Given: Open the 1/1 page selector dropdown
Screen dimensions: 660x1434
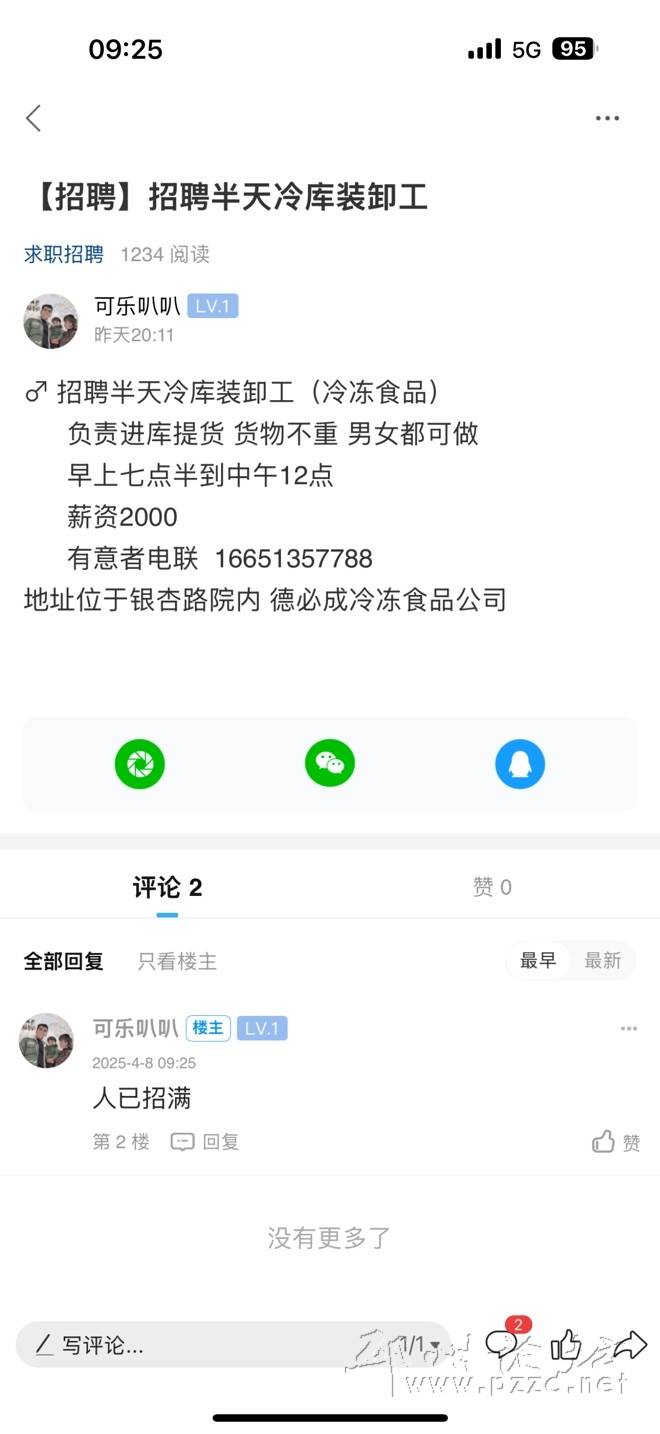Looking at the screenshot, I should [x=420, y=1345].
